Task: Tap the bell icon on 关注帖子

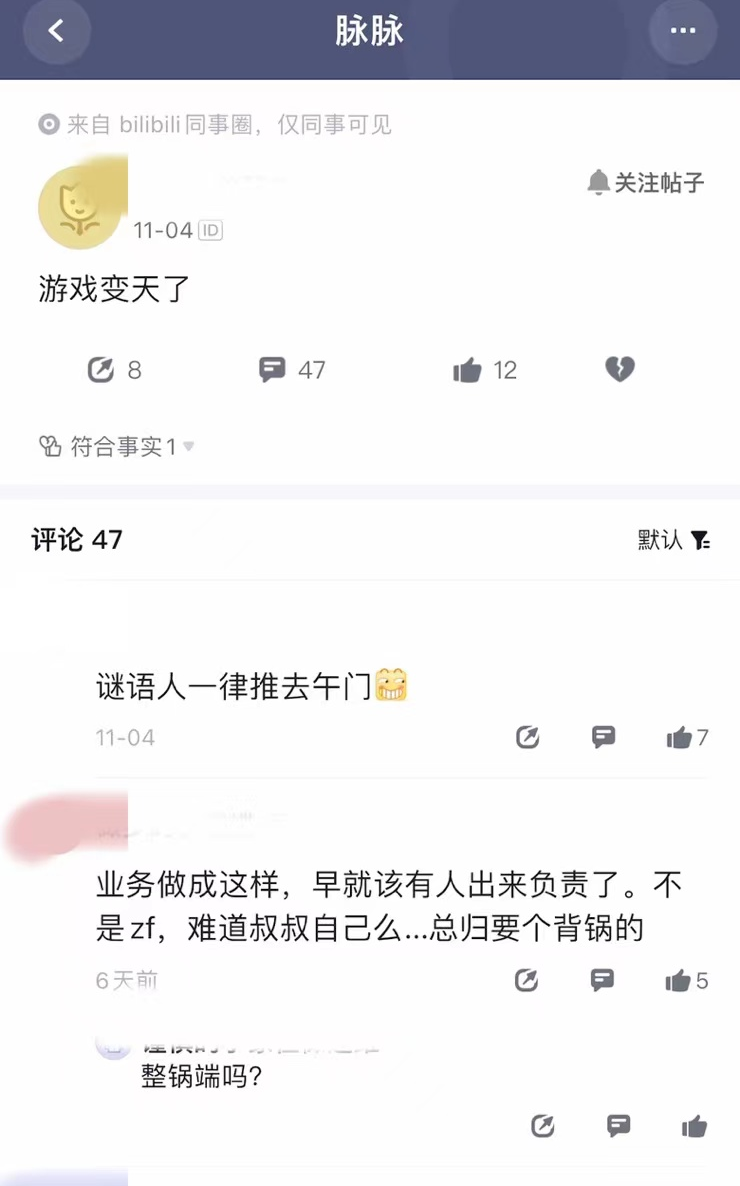Action: pyautogui.click(x=598, y=182)
